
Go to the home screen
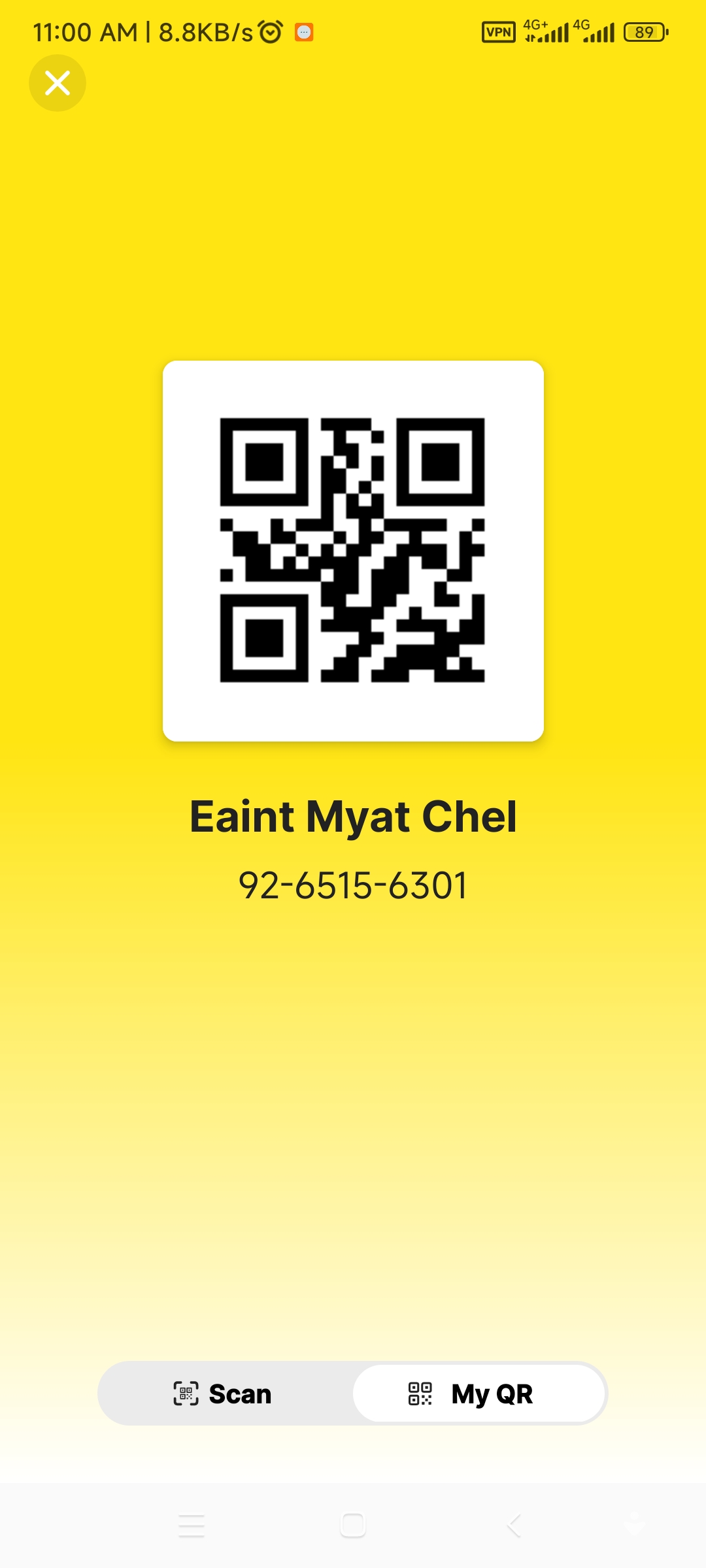tap(353, 1526)
